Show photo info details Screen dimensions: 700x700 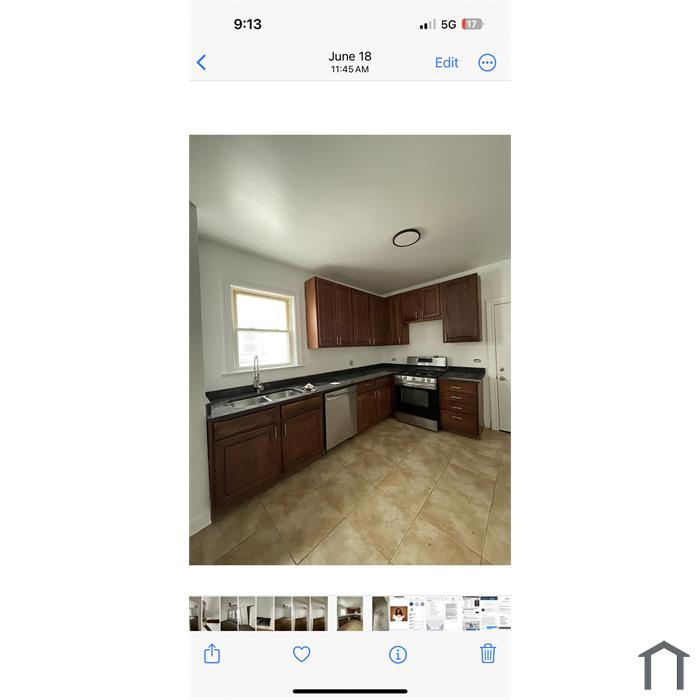click(x=397, y=654)
